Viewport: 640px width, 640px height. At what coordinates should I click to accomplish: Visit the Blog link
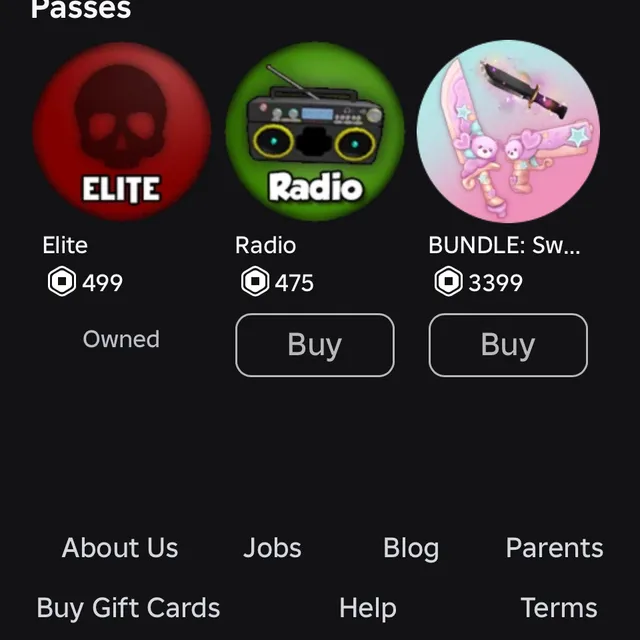click(x=411, y=548)
